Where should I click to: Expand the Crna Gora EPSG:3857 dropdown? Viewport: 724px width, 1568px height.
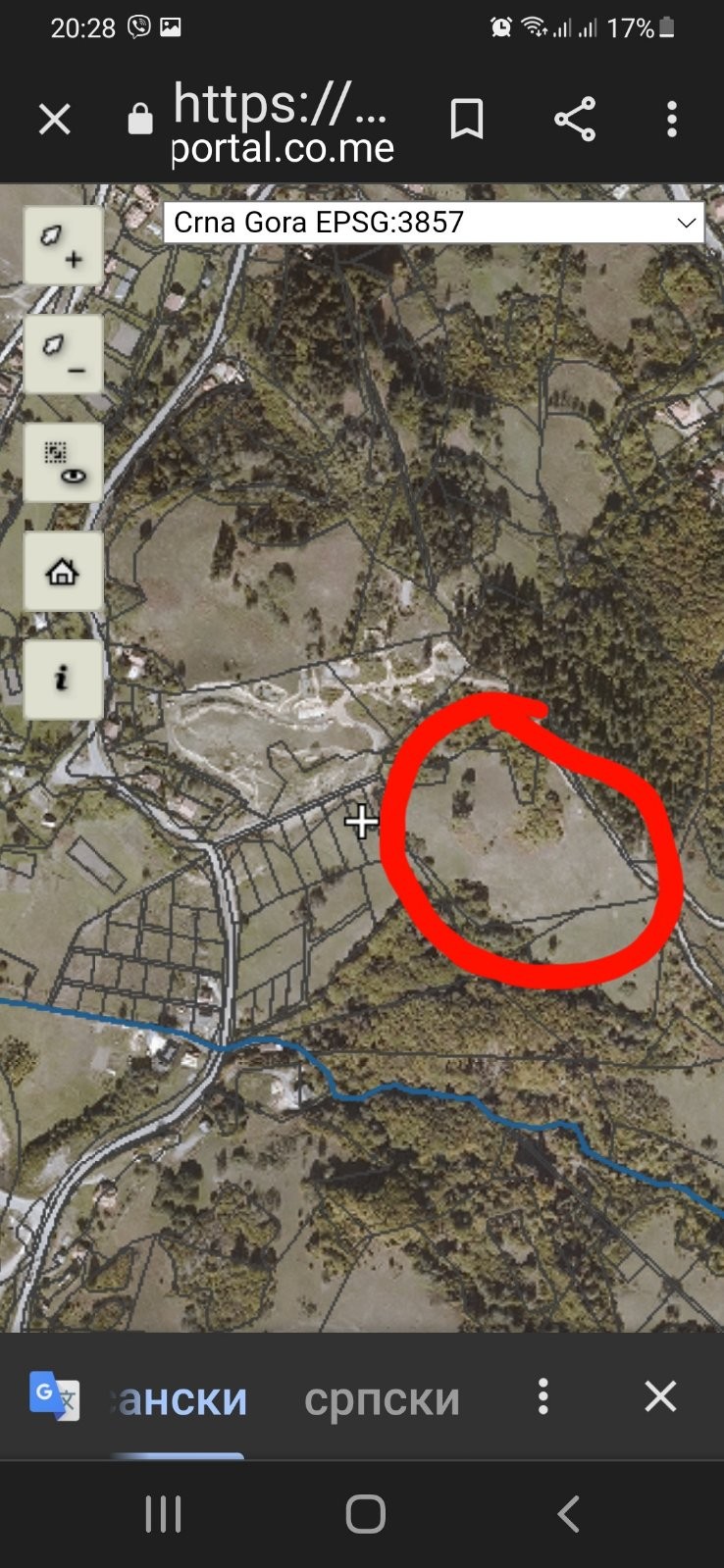click(x=434, y=223)
